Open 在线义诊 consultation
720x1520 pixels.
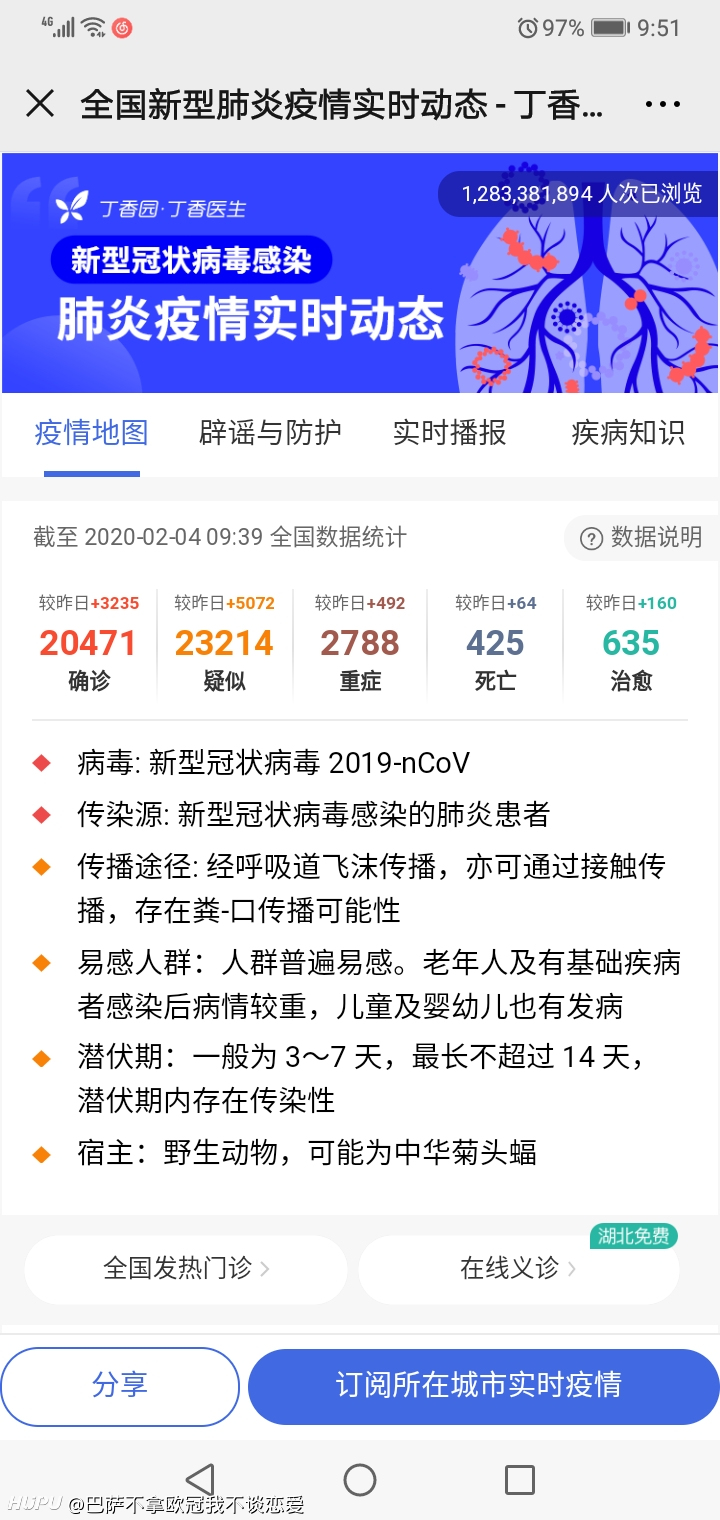[x=518, y=1269]
